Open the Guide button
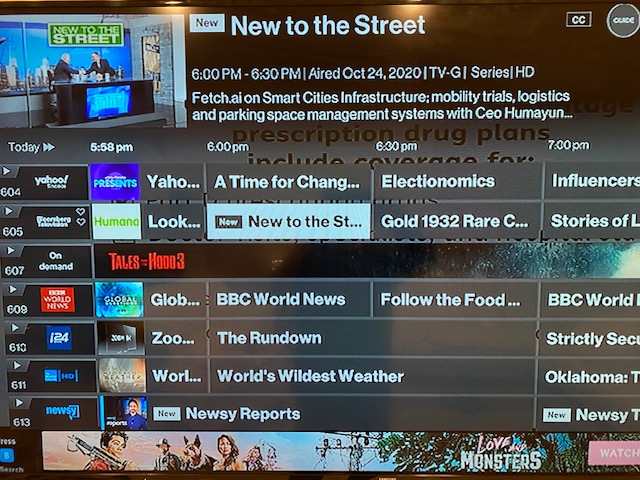Screen dimensions: 640x480 pos(621,20)
